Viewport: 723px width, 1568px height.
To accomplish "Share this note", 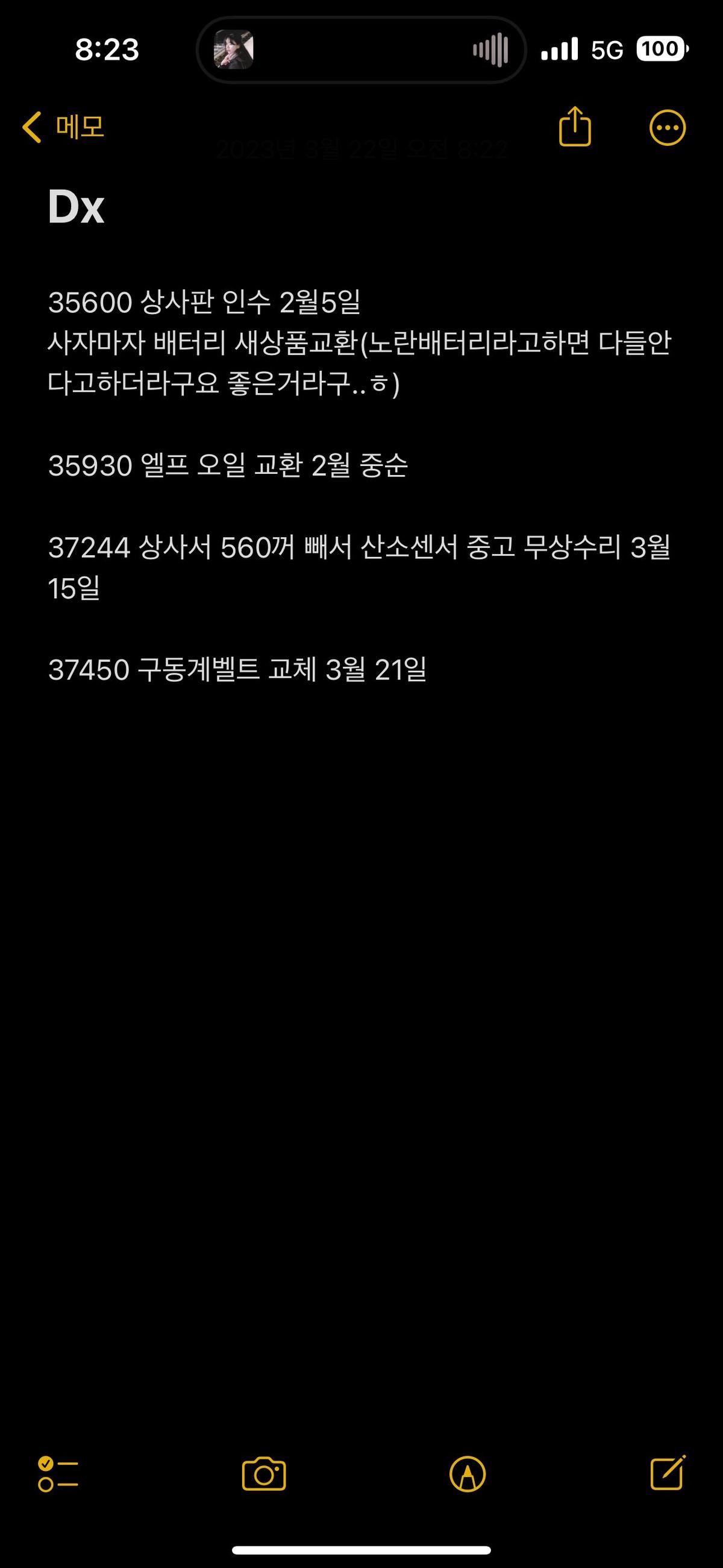I will point(575,127).
